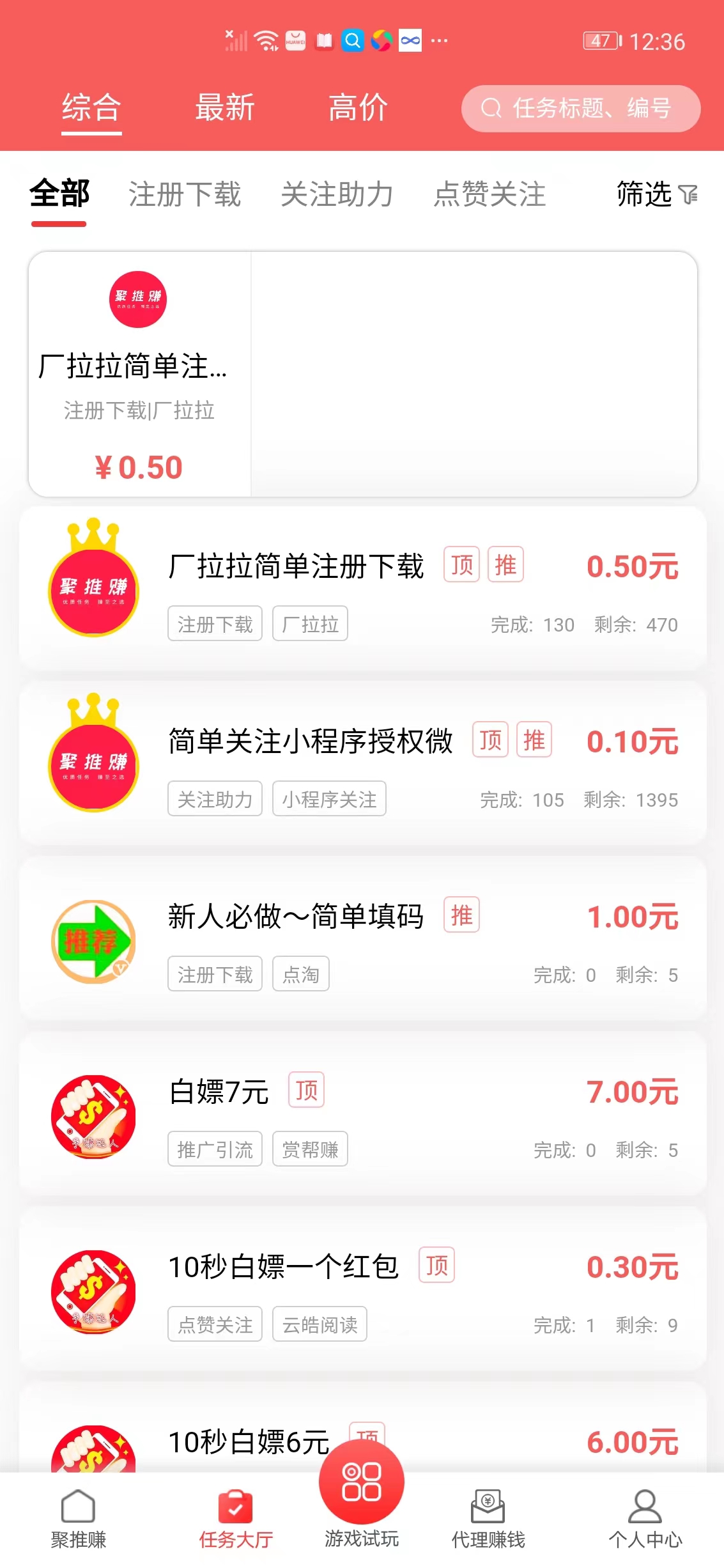Select the 注册下载 category tab

coord(185,196)
